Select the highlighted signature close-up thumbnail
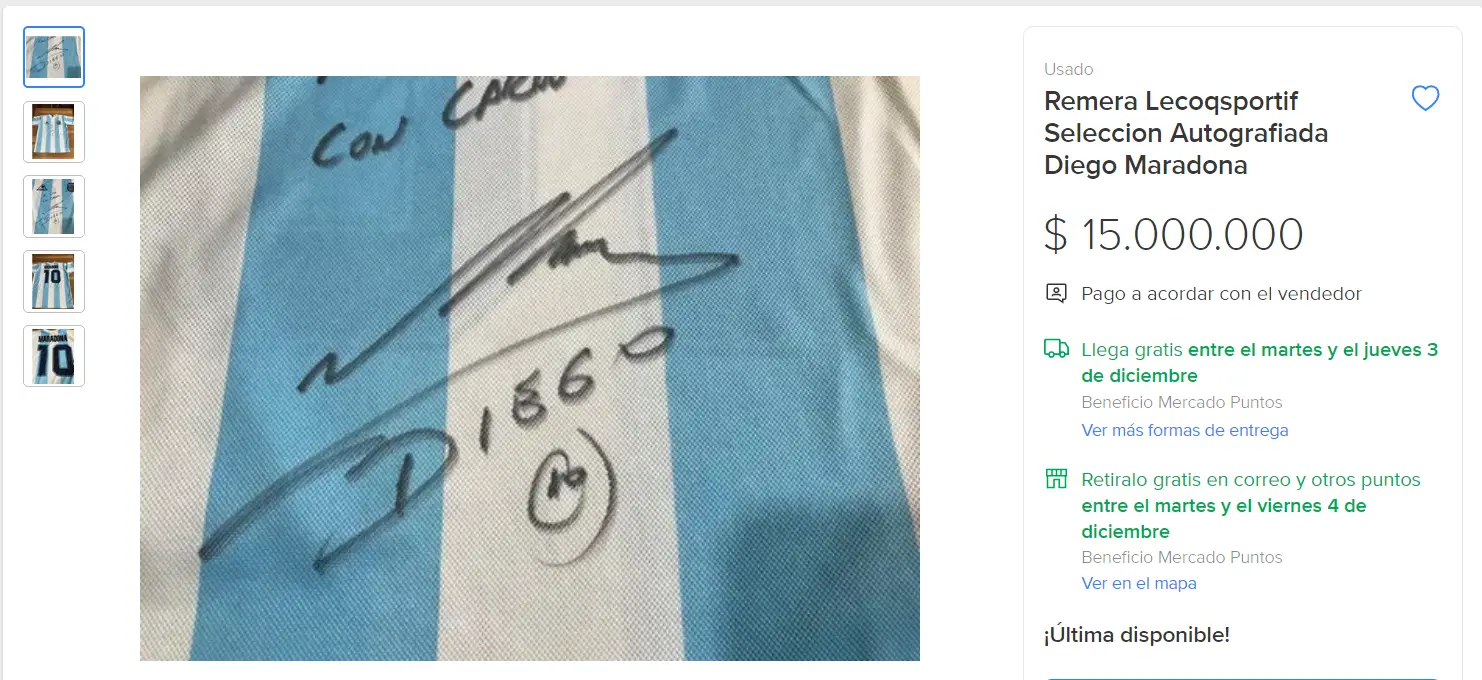Screen dimensions: 1482x680 click(x=54, y=57)
